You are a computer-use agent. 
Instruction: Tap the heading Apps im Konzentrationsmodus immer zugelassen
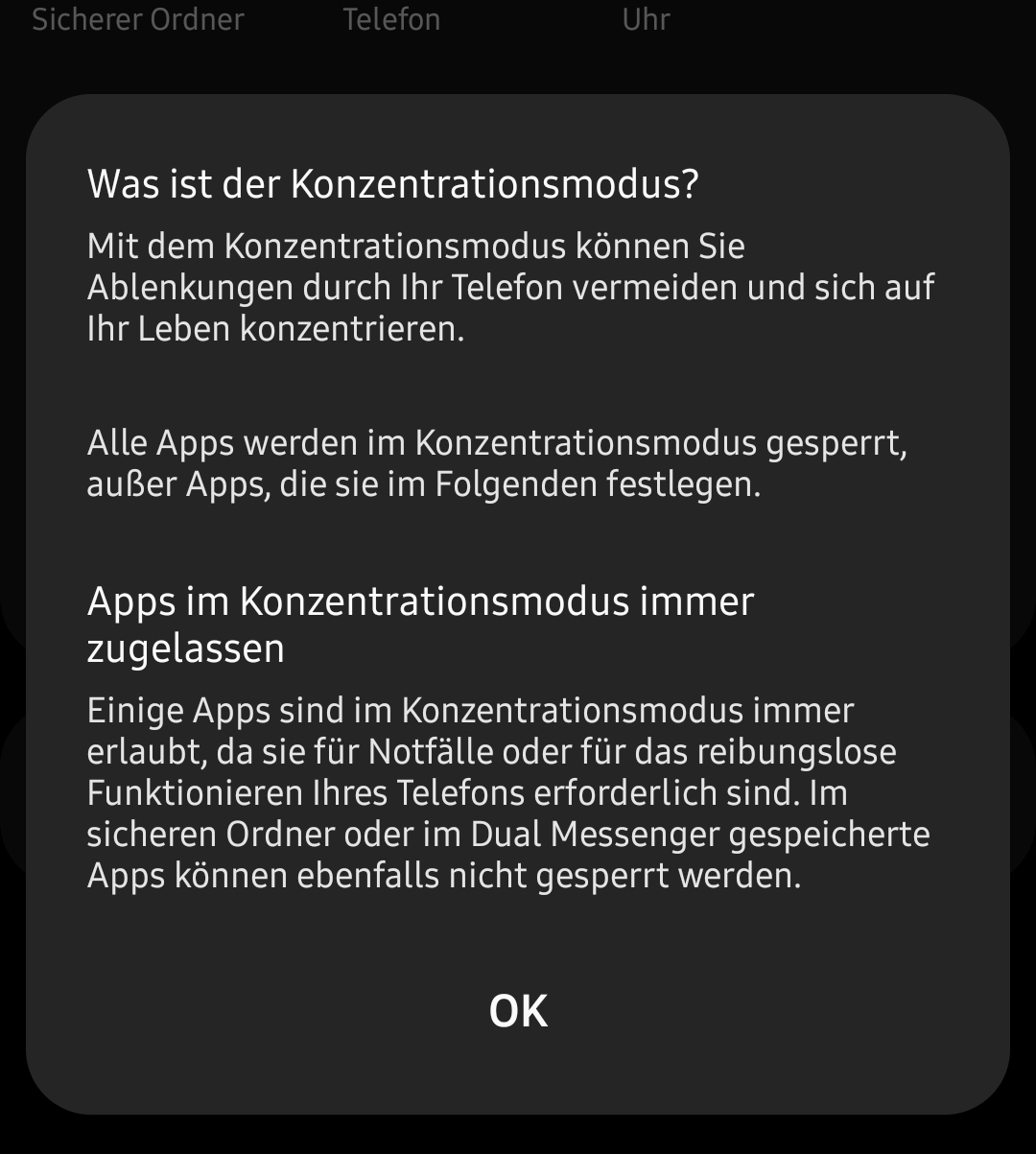(420, 624)
